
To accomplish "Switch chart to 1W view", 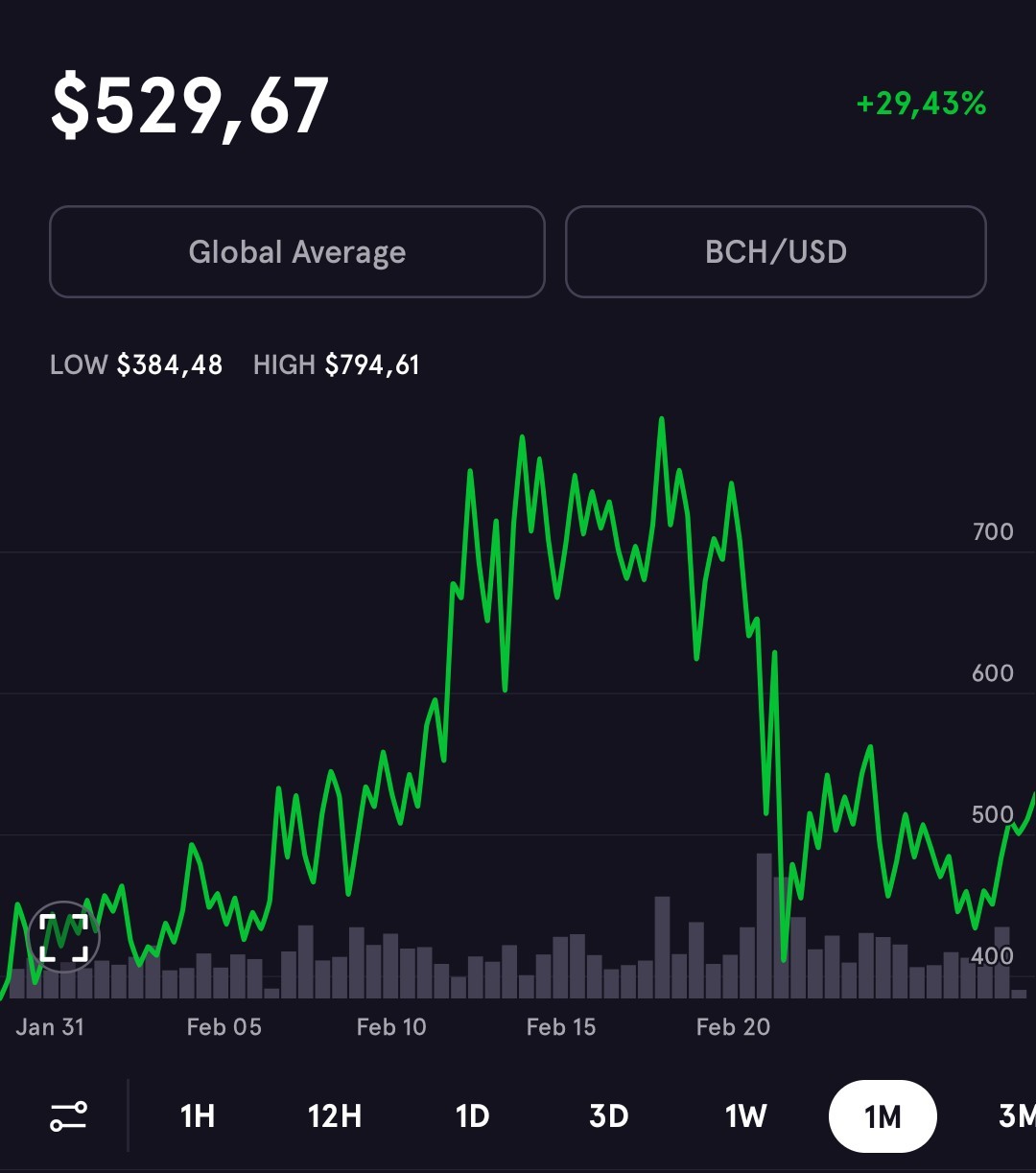I will (x=745, y=1116).
